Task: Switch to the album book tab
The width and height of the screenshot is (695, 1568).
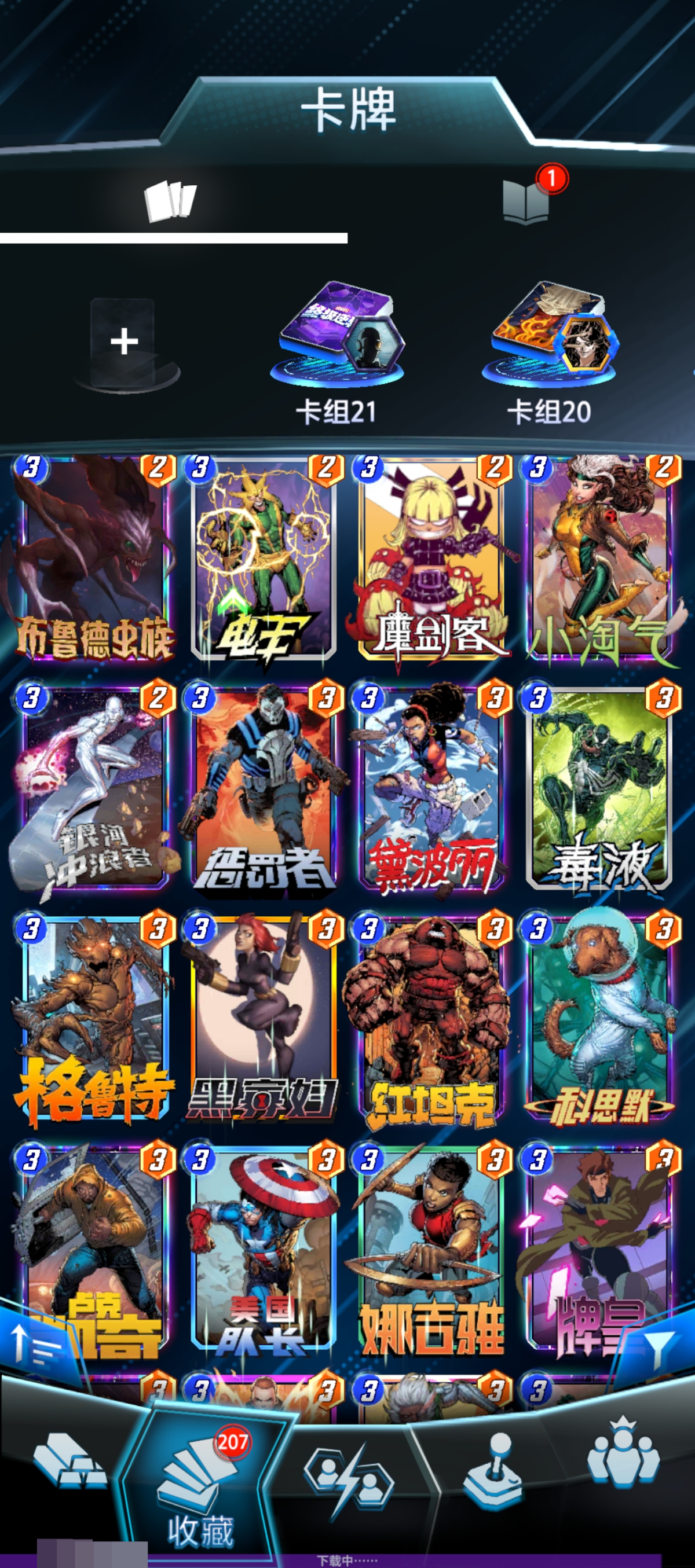Action: pos(526,201)
